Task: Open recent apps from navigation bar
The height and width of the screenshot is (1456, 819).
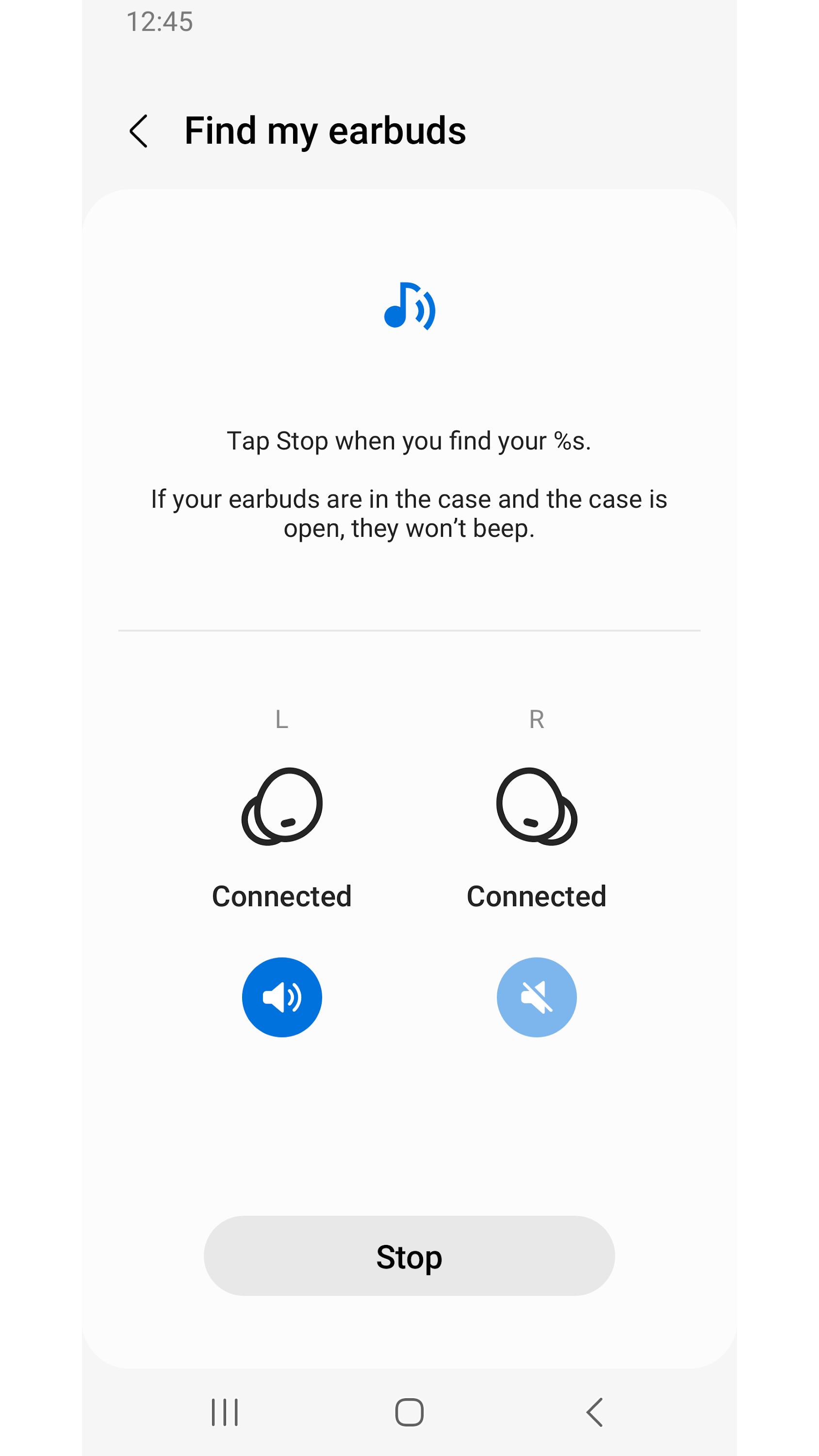Action: (224, 1412)
